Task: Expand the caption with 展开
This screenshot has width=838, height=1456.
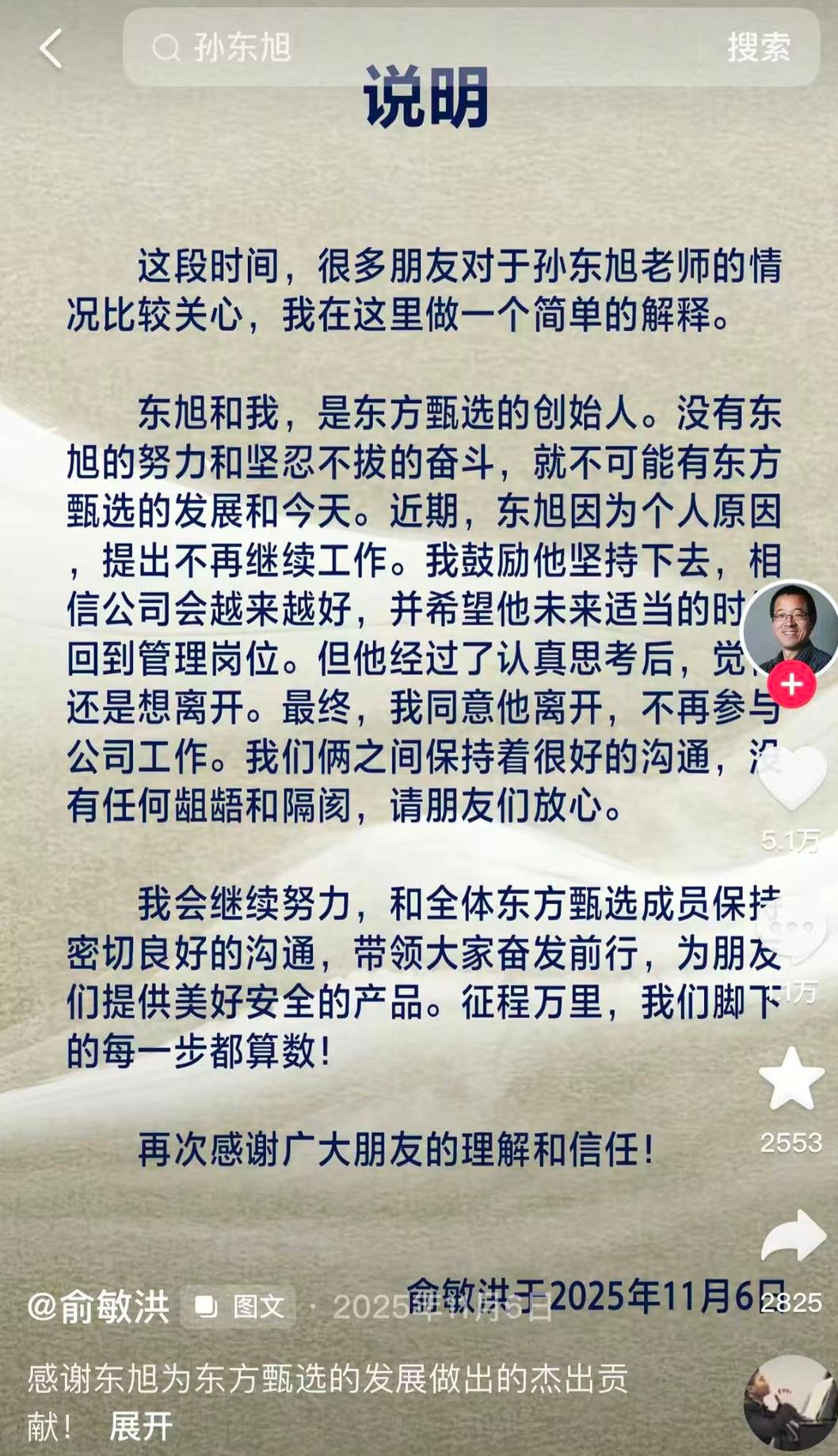Action: 140,1427
